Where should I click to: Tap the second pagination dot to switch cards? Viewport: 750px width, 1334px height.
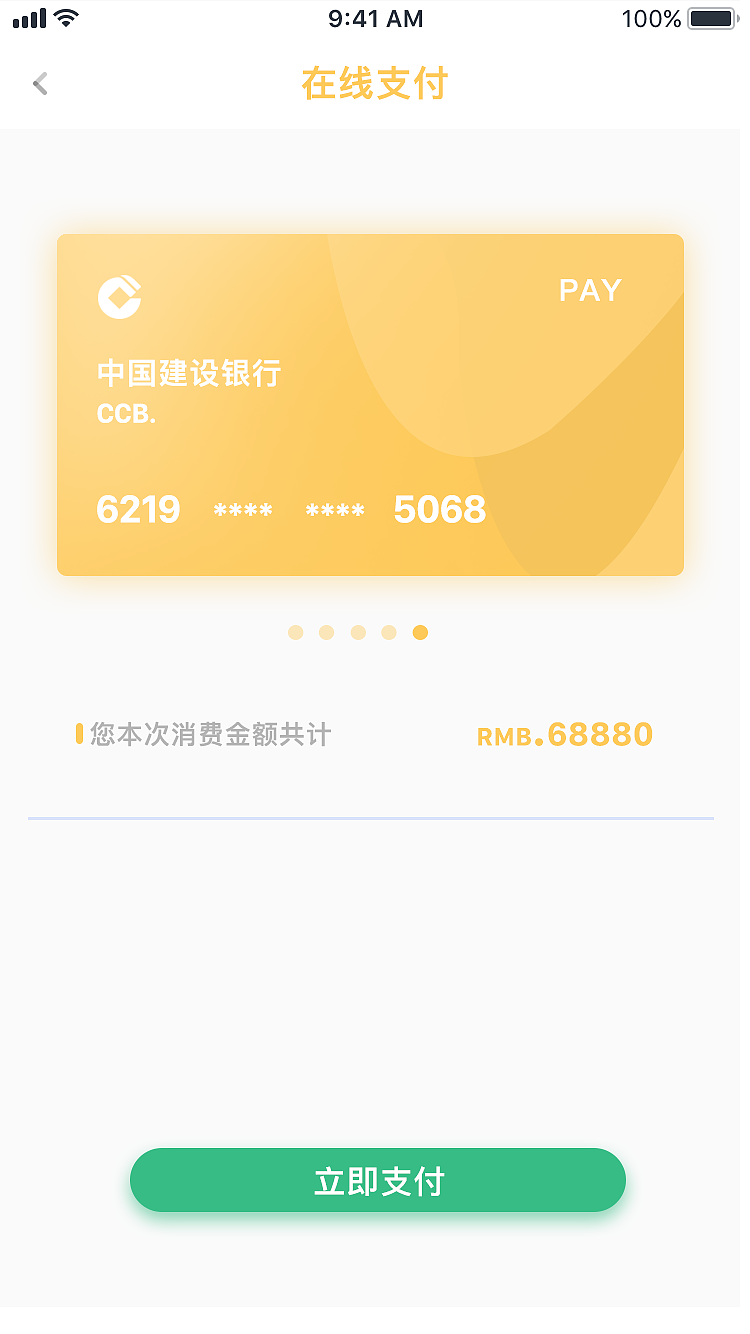click(327, 632)
